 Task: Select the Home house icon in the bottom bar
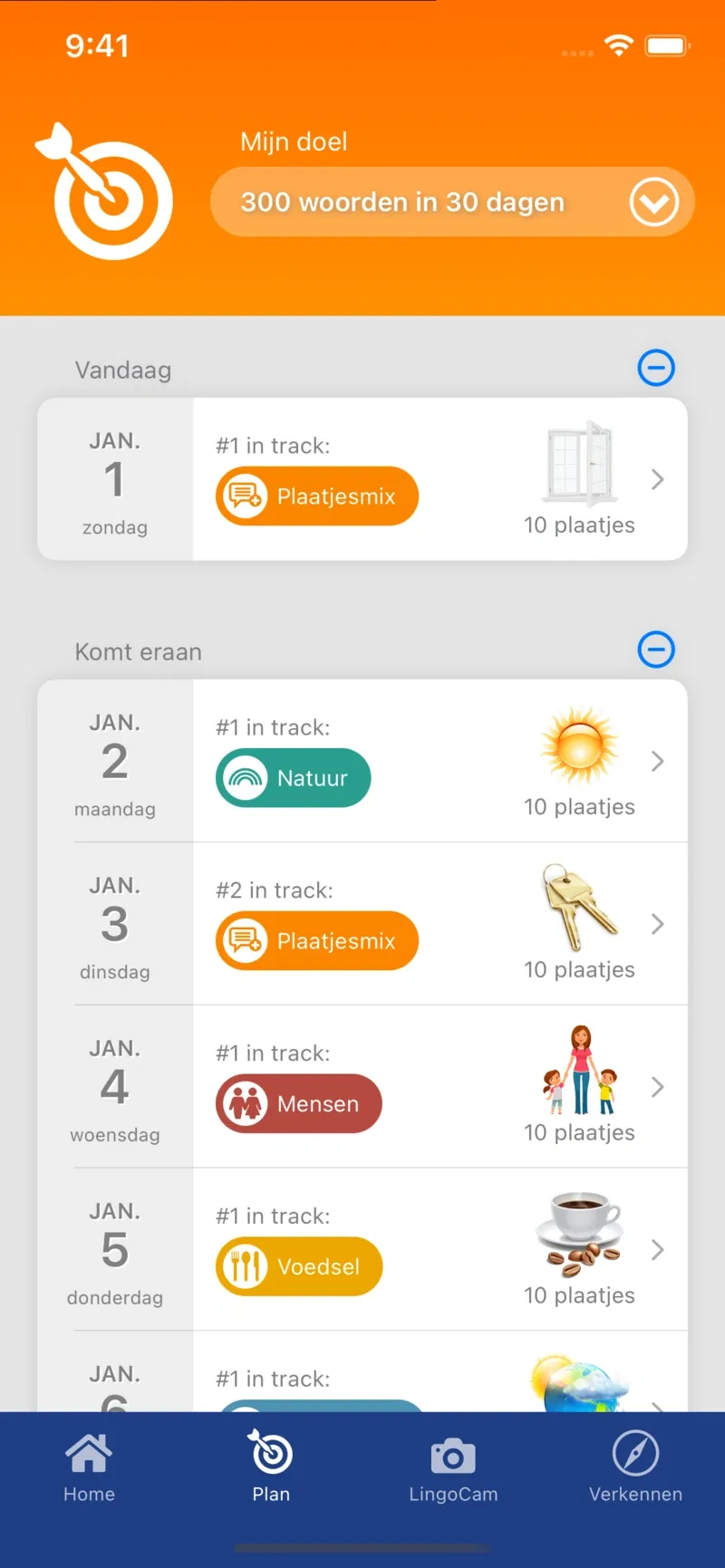click(x=89, y=1452)
